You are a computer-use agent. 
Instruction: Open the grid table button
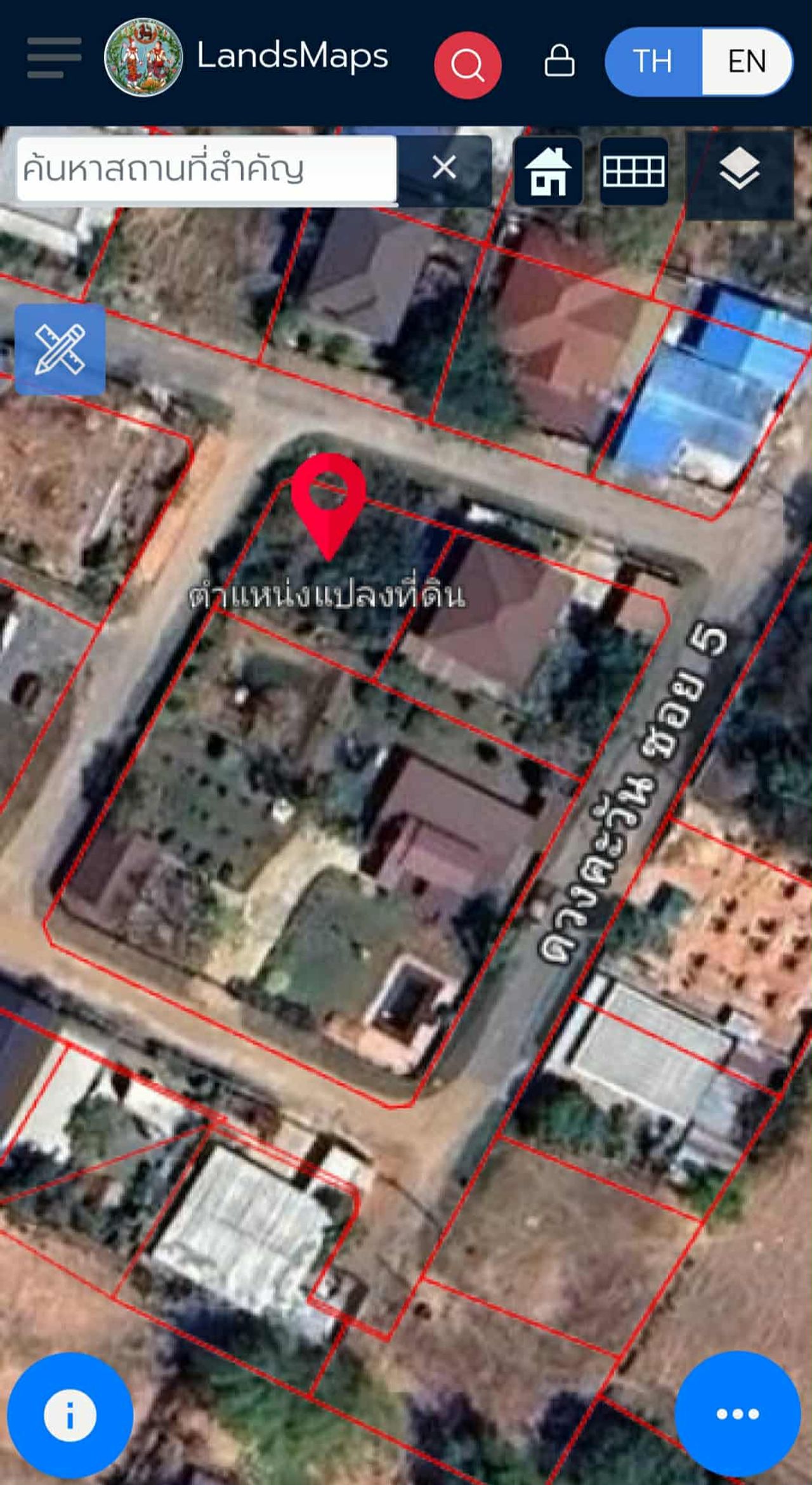(x=634, y=171)
